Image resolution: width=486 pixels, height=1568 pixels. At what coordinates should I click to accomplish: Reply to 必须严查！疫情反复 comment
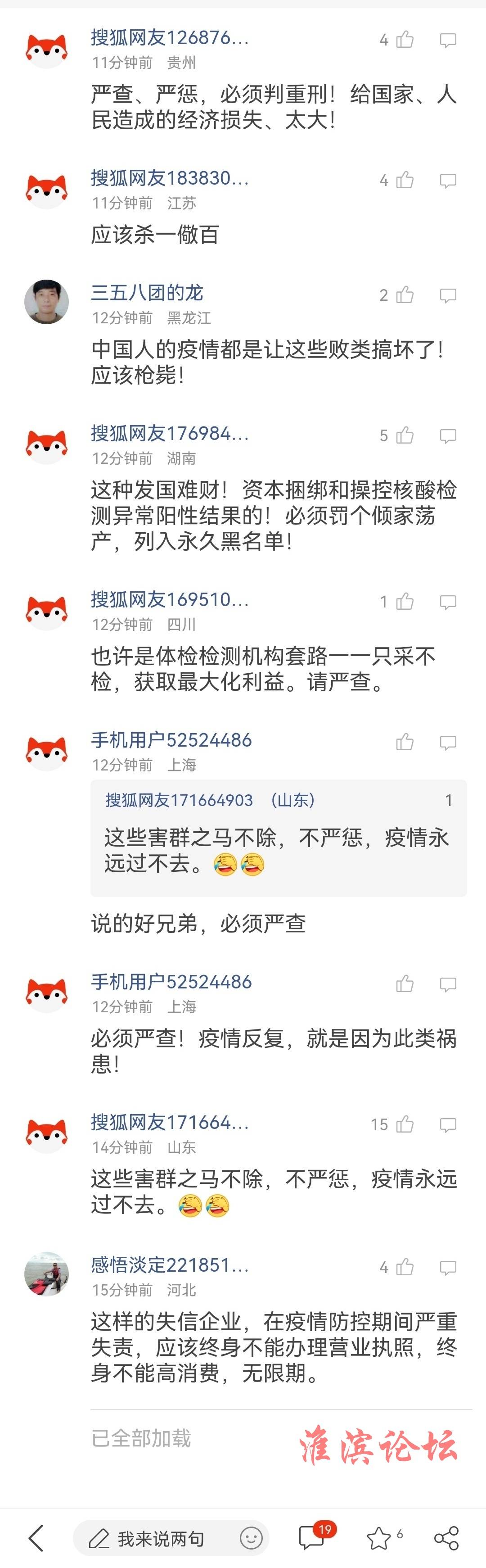pyautogui.click(x=448, y=983)
